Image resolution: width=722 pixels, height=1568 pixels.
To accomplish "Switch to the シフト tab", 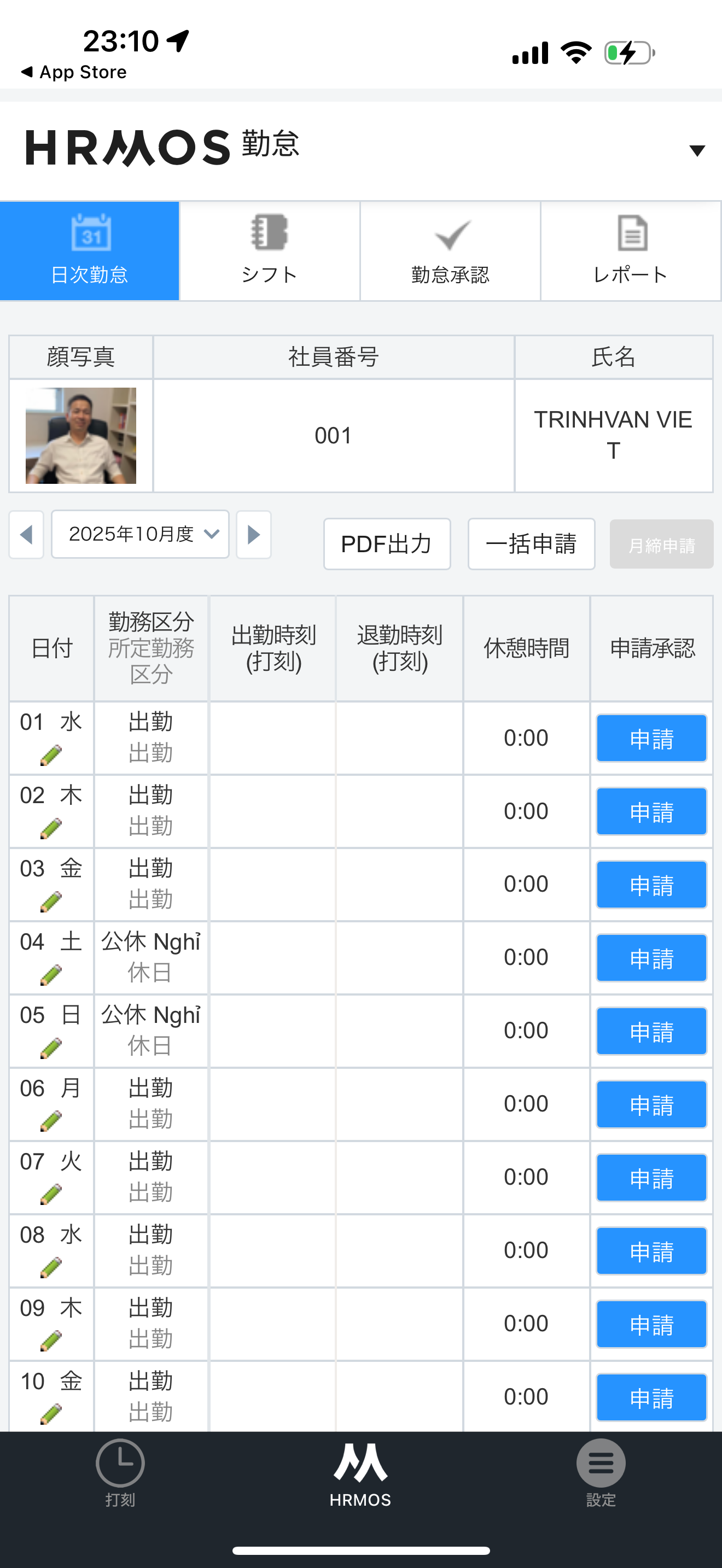I will [x=269, y=251].
